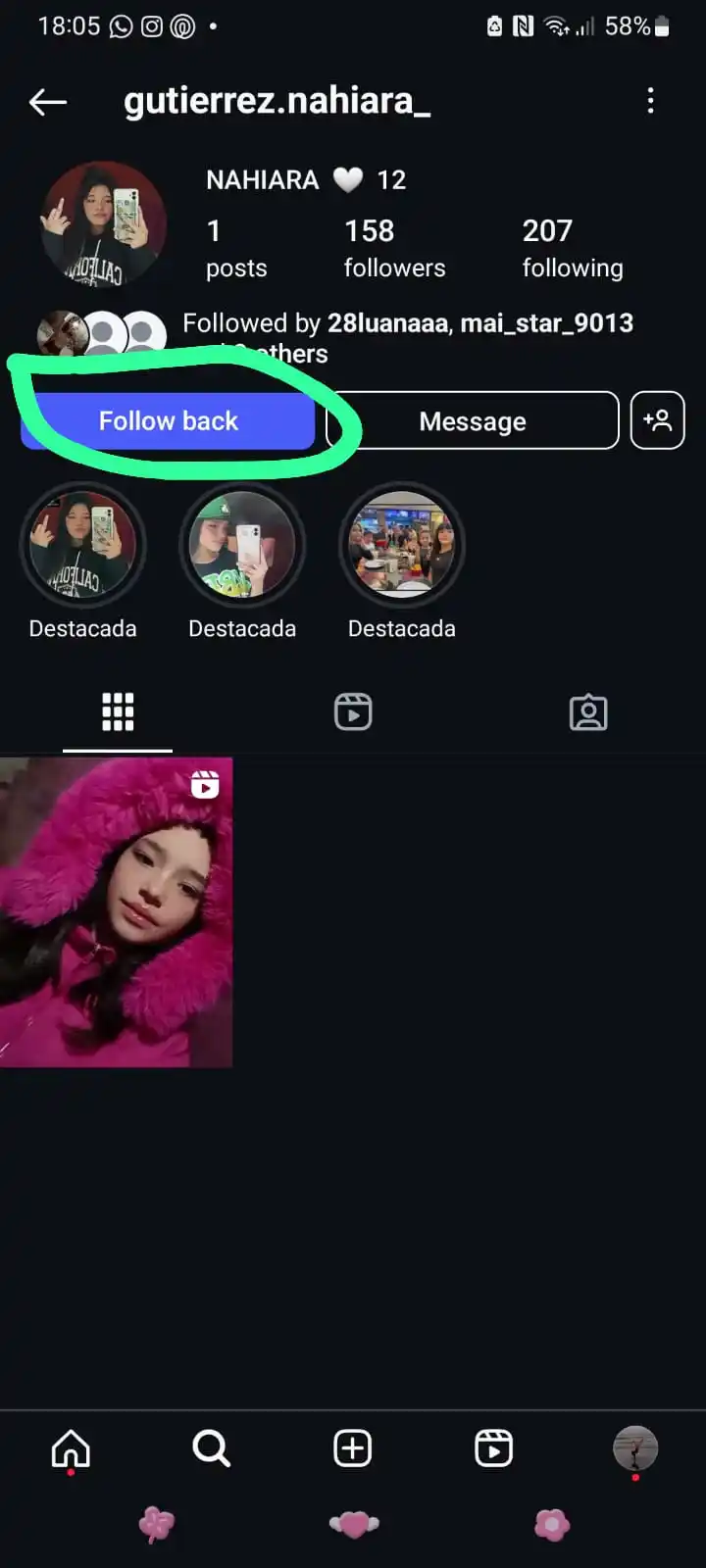Send a message via Message button

[473, 421]
